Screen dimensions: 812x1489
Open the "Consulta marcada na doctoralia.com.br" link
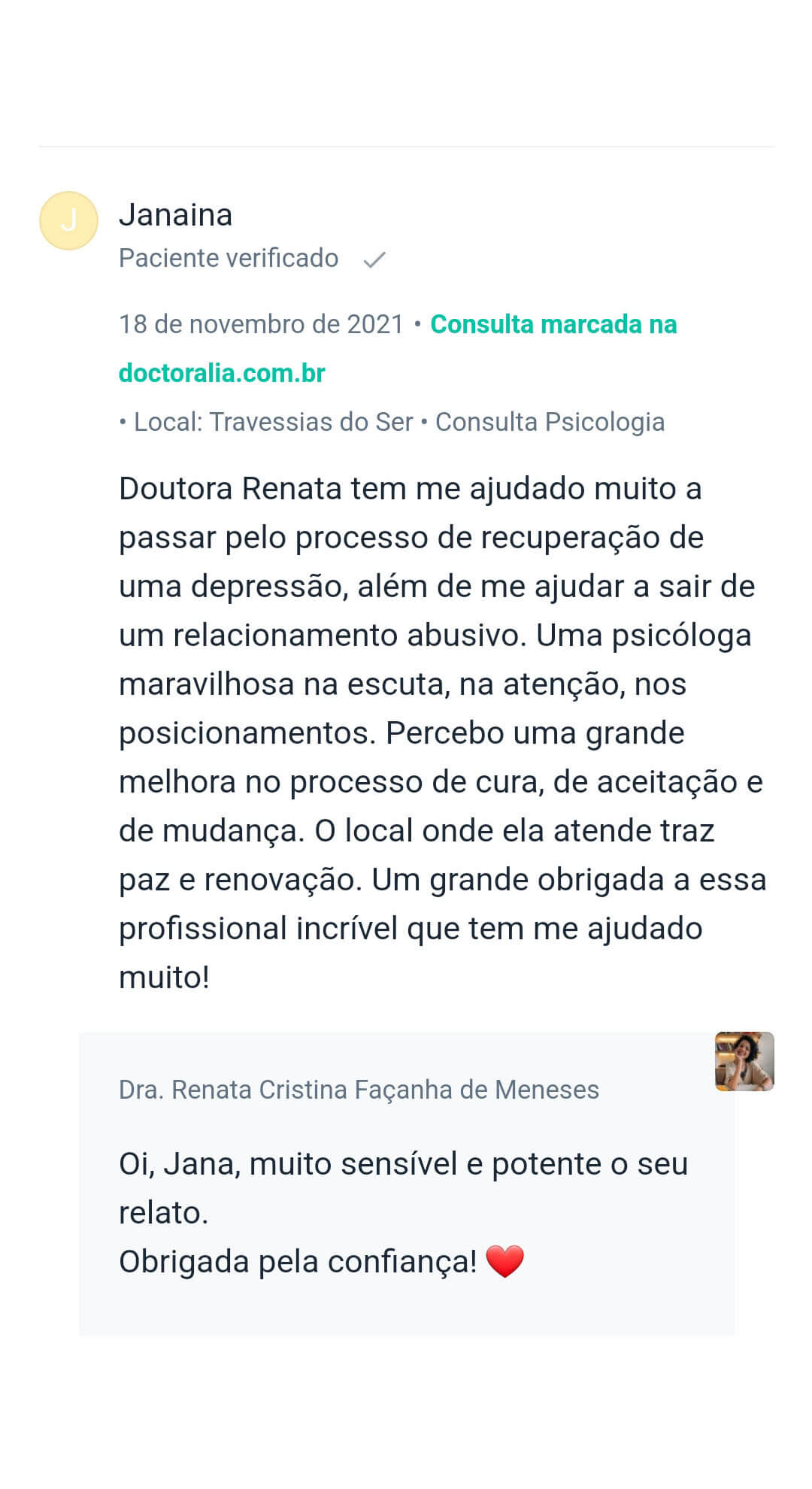[553, 325]
